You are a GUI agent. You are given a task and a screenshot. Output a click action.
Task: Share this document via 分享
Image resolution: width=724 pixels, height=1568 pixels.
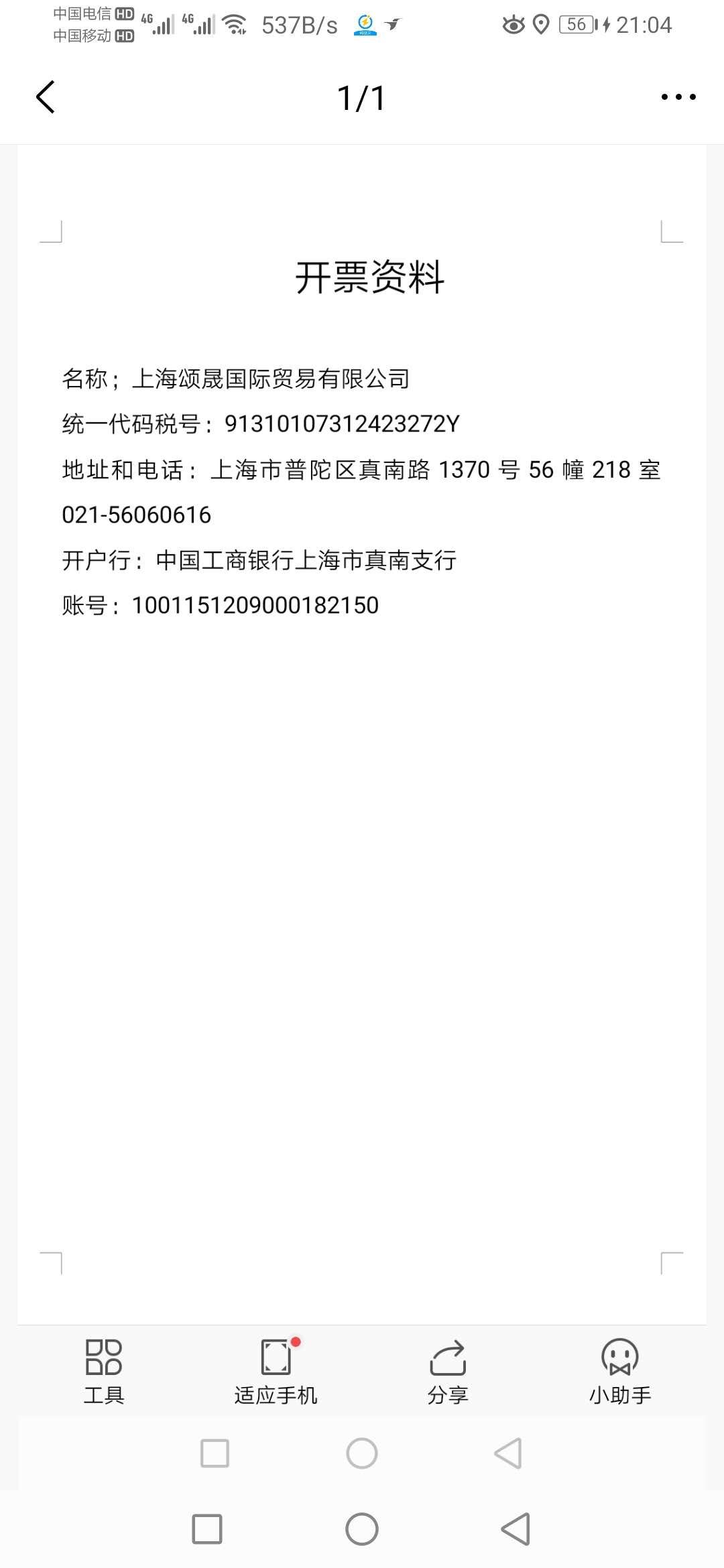point(447,1370)
